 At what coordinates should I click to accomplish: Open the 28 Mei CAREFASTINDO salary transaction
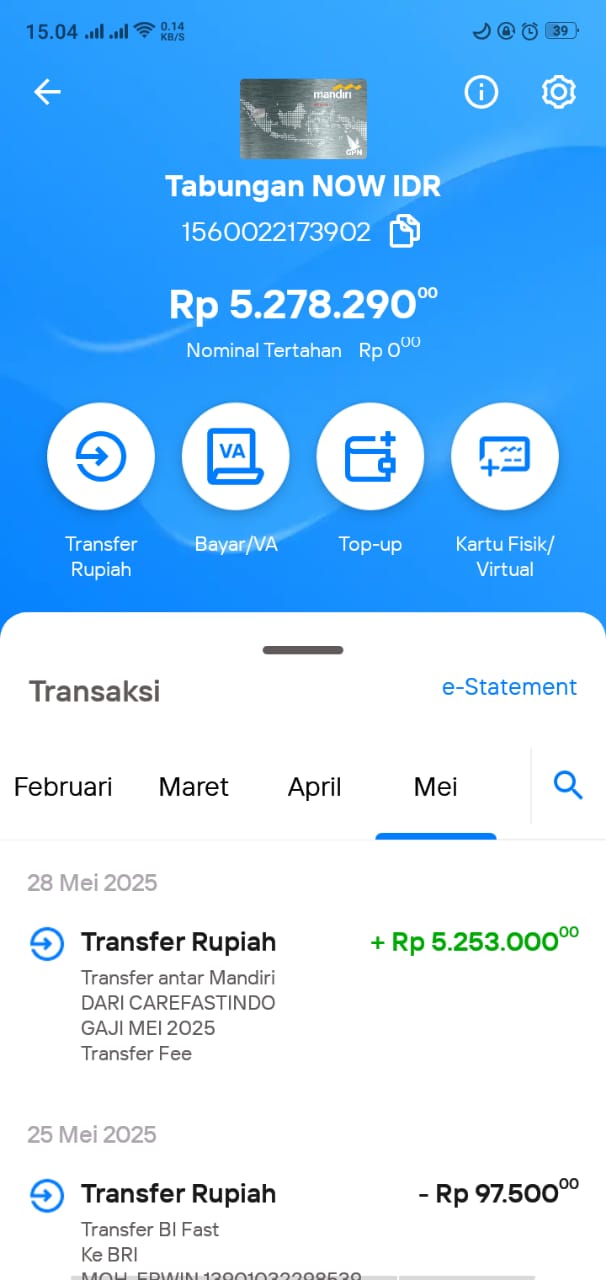[x=303, y=995]
